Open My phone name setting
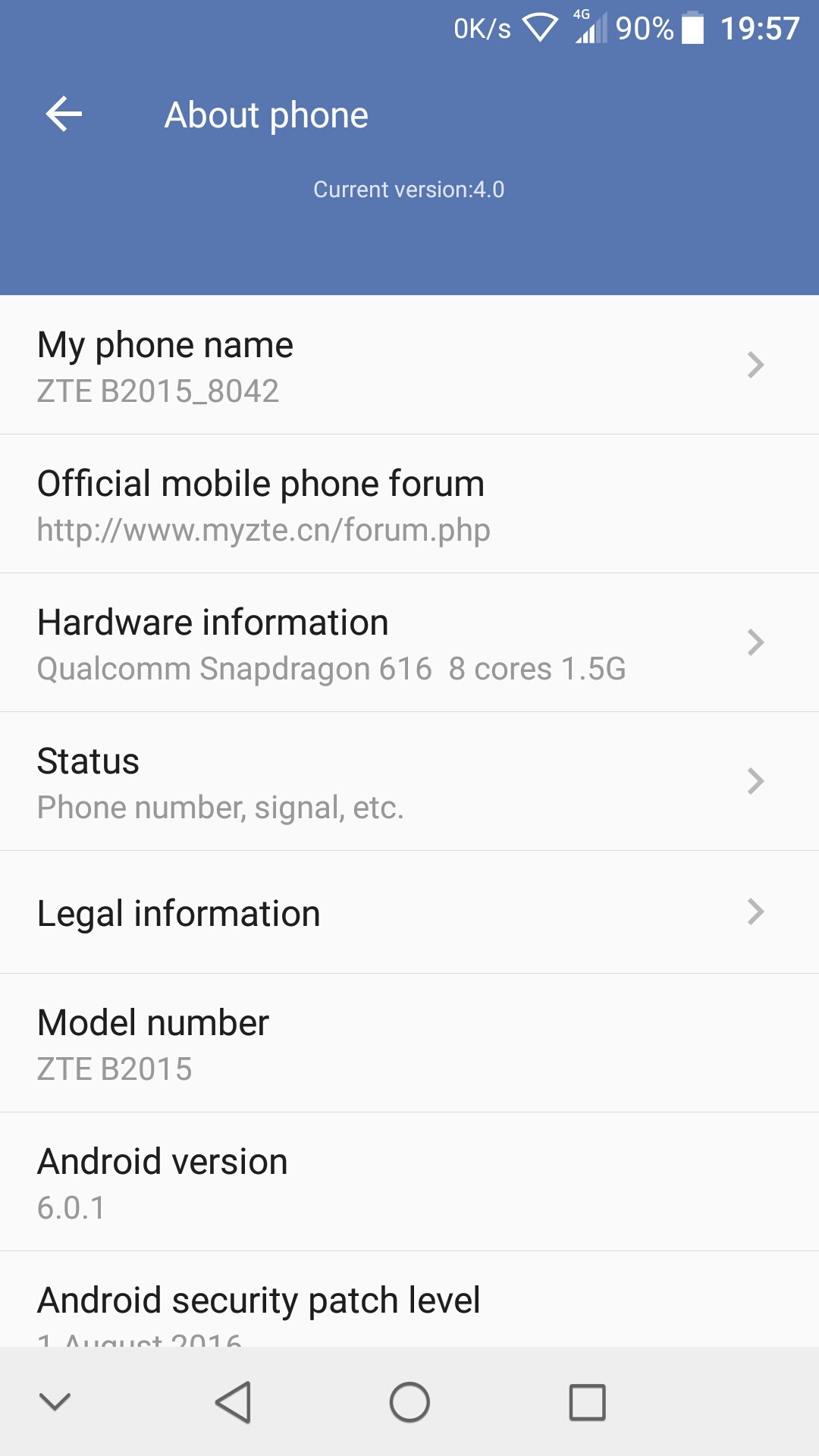819x1456 pixels. click(x=409, y=366)
